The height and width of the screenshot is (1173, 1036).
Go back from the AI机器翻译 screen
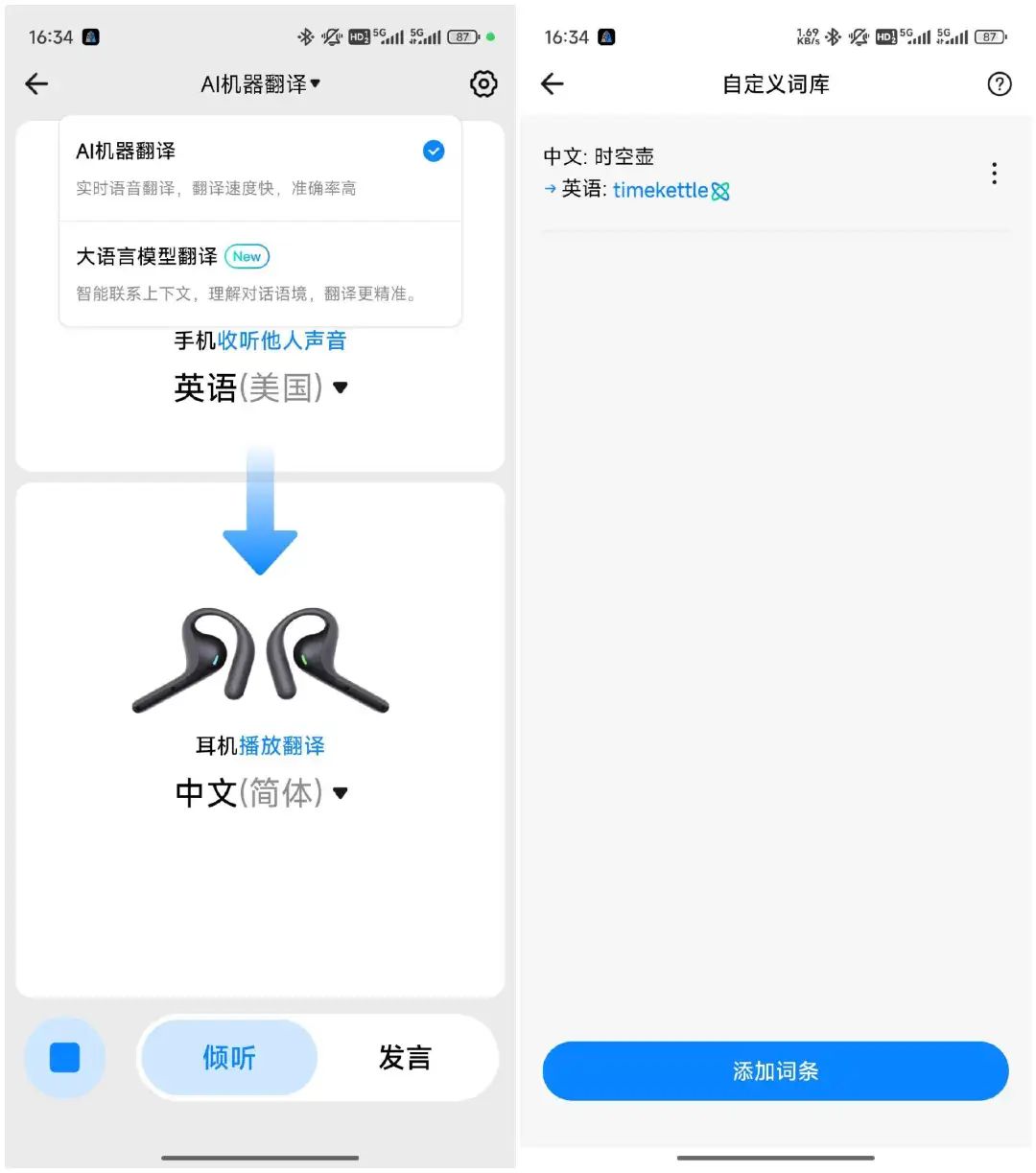pos(36,84)
